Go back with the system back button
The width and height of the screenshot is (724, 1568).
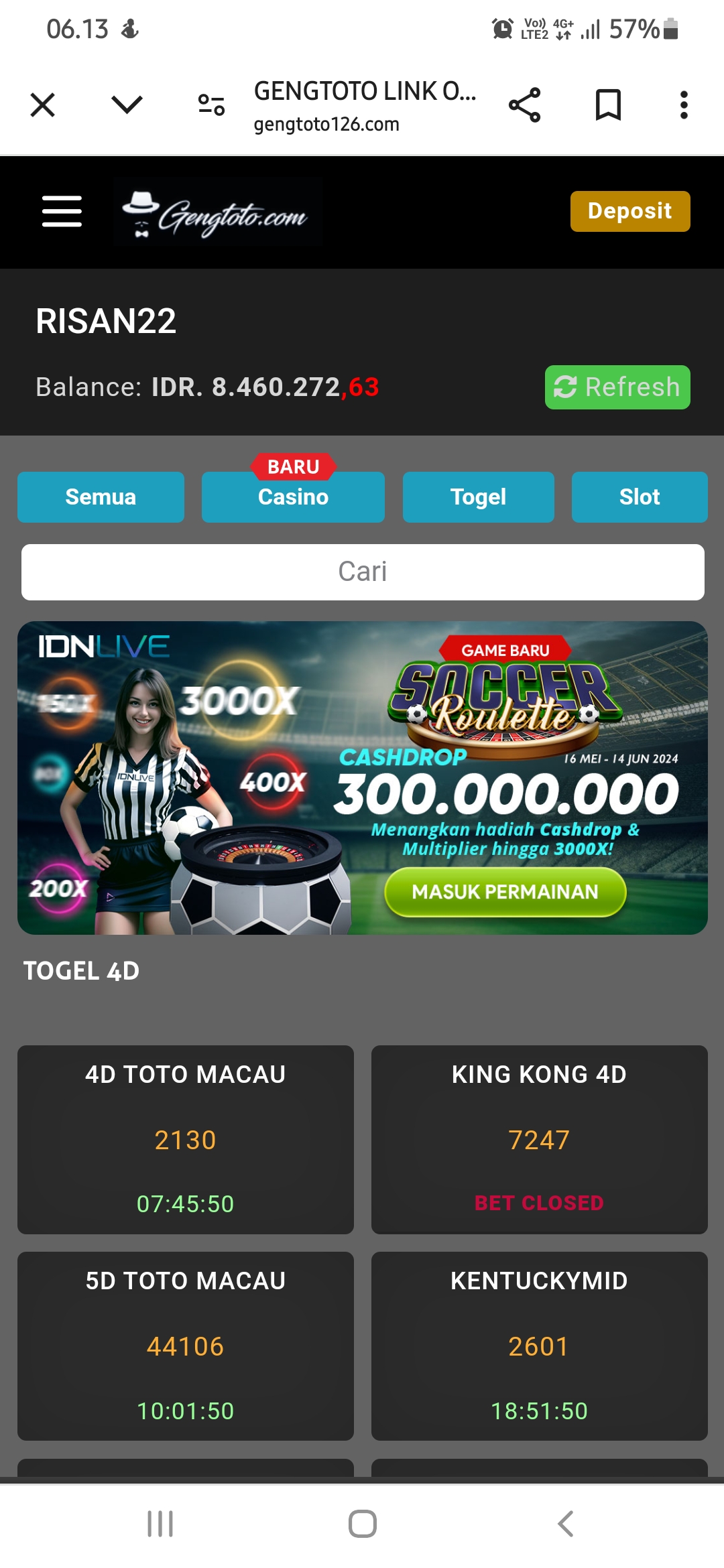click(x=565, y=1524)
